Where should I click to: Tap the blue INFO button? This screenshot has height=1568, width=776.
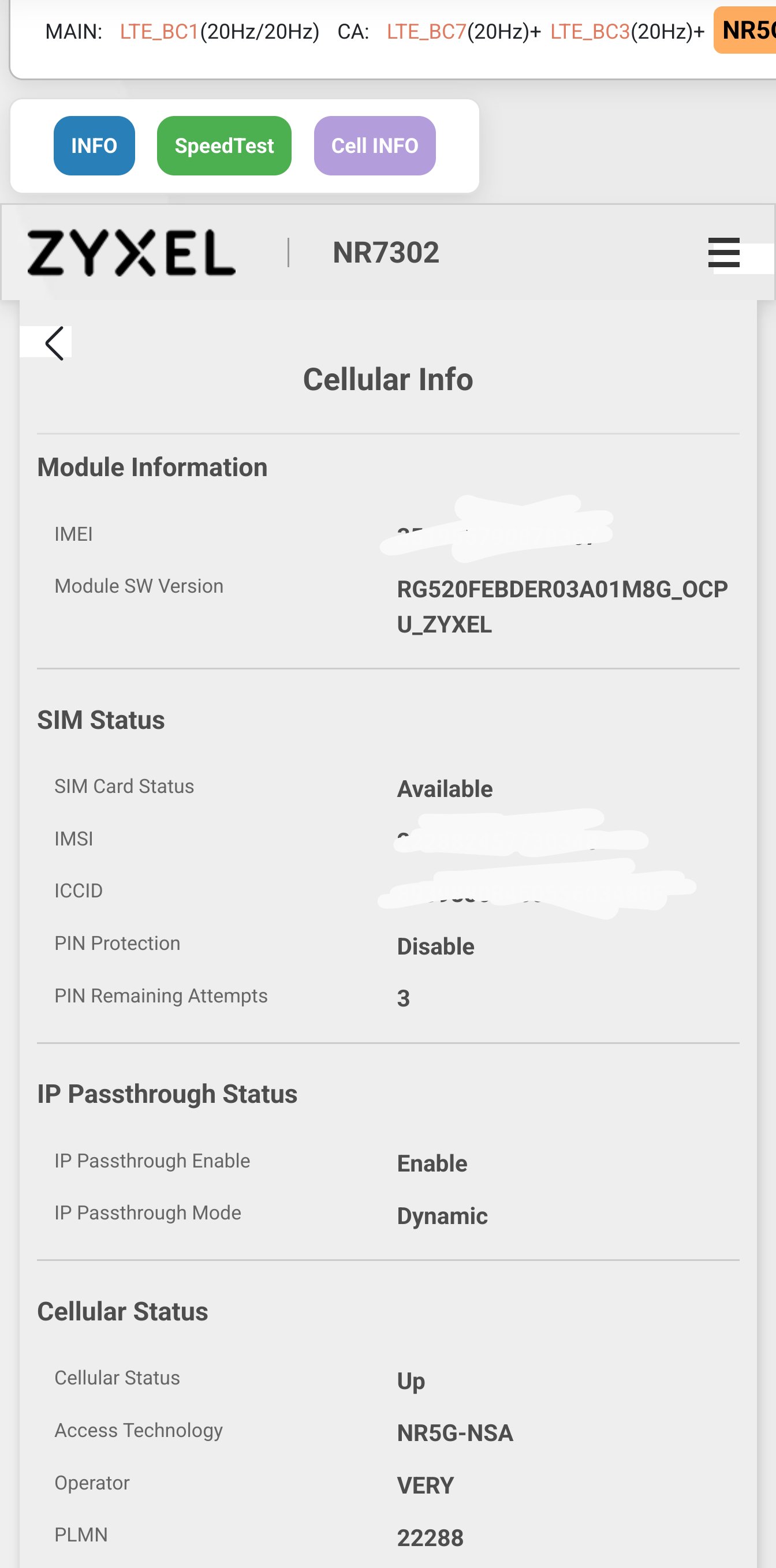[x=94, y=145]
